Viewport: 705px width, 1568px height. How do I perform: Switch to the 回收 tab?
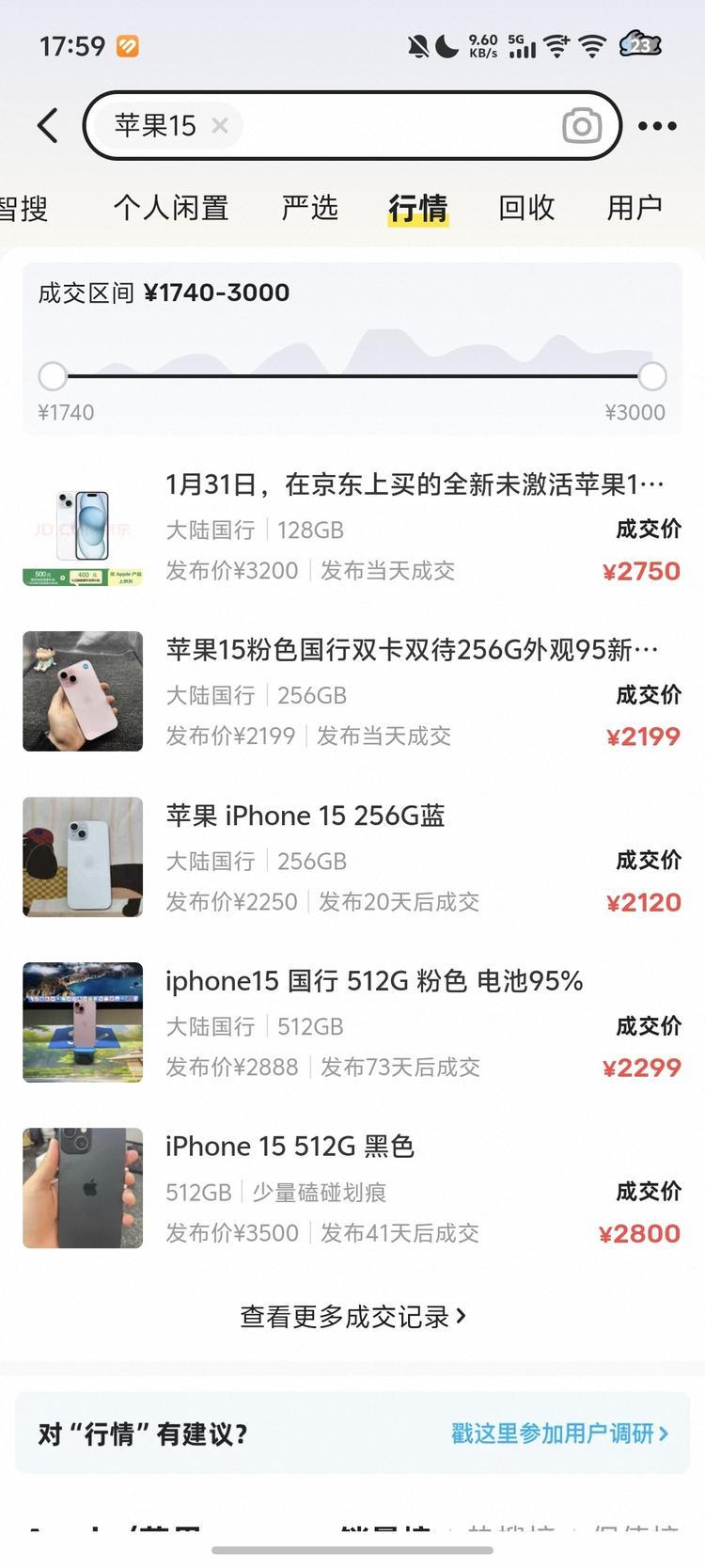point(526,208)
